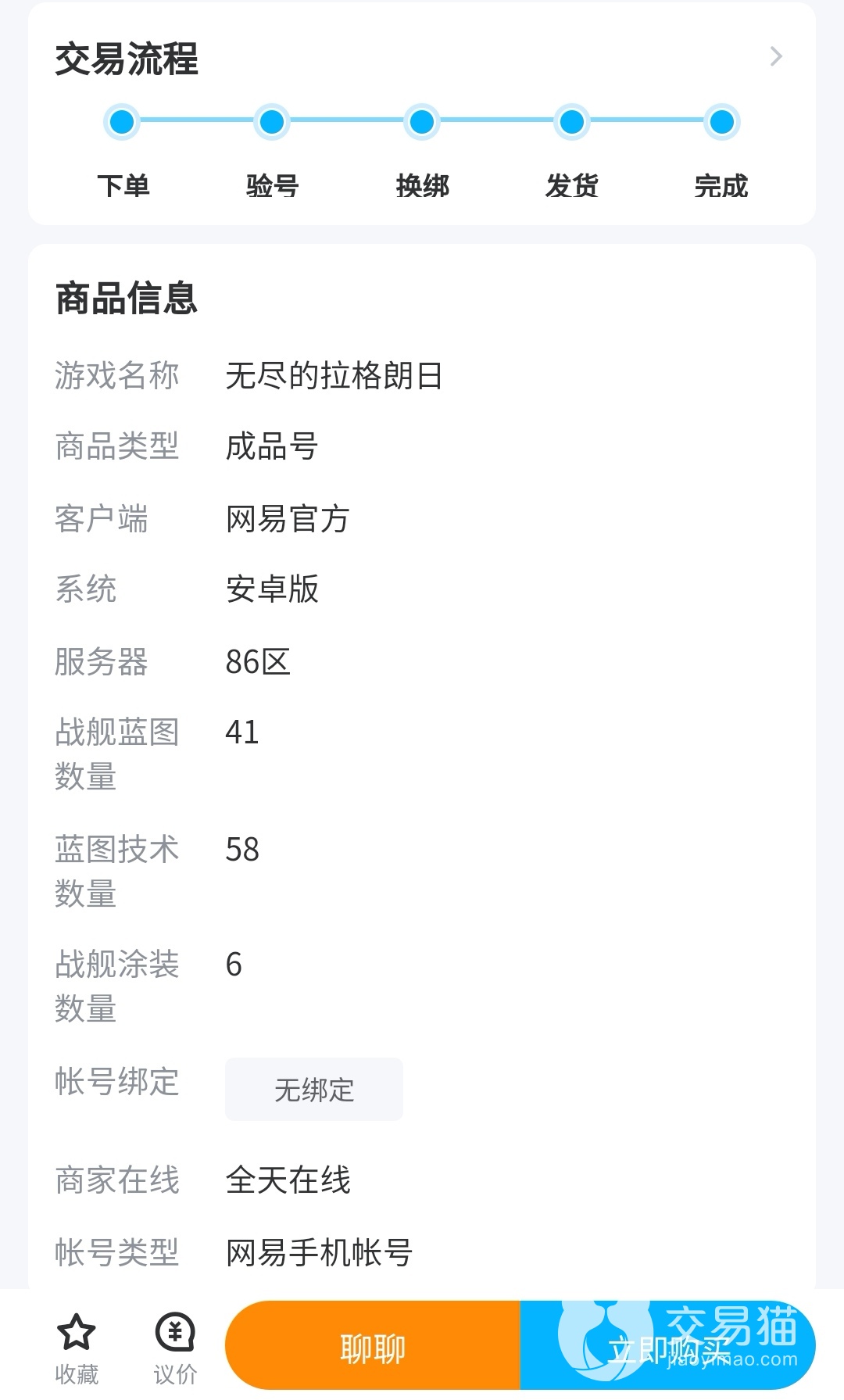Add this listing to 收藏
Screen dimensions: 844x1400
(77, 1346)
